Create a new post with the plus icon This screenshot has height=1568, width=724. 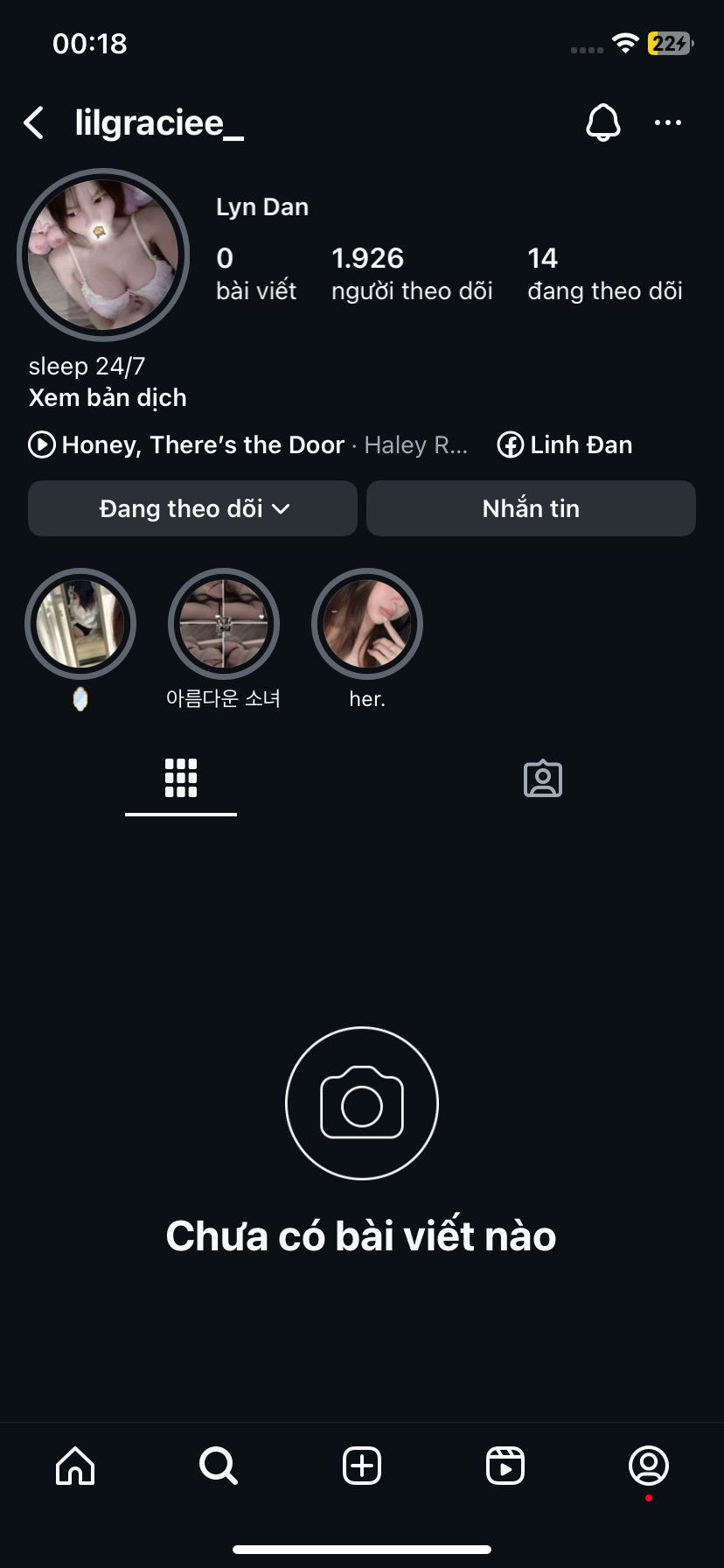(362, 1465)
